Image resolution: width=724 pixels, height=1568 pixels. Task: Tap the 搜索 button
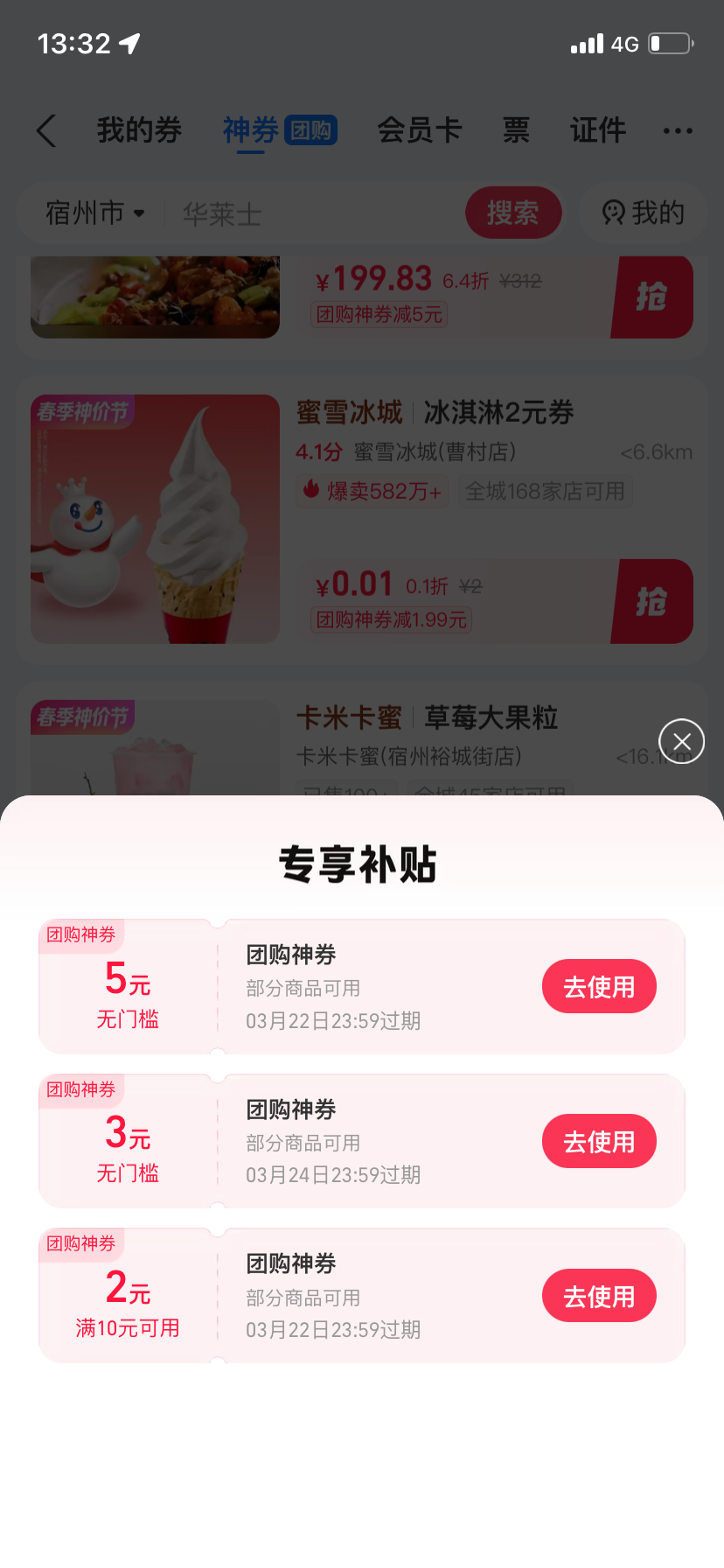tap(512, 213)
